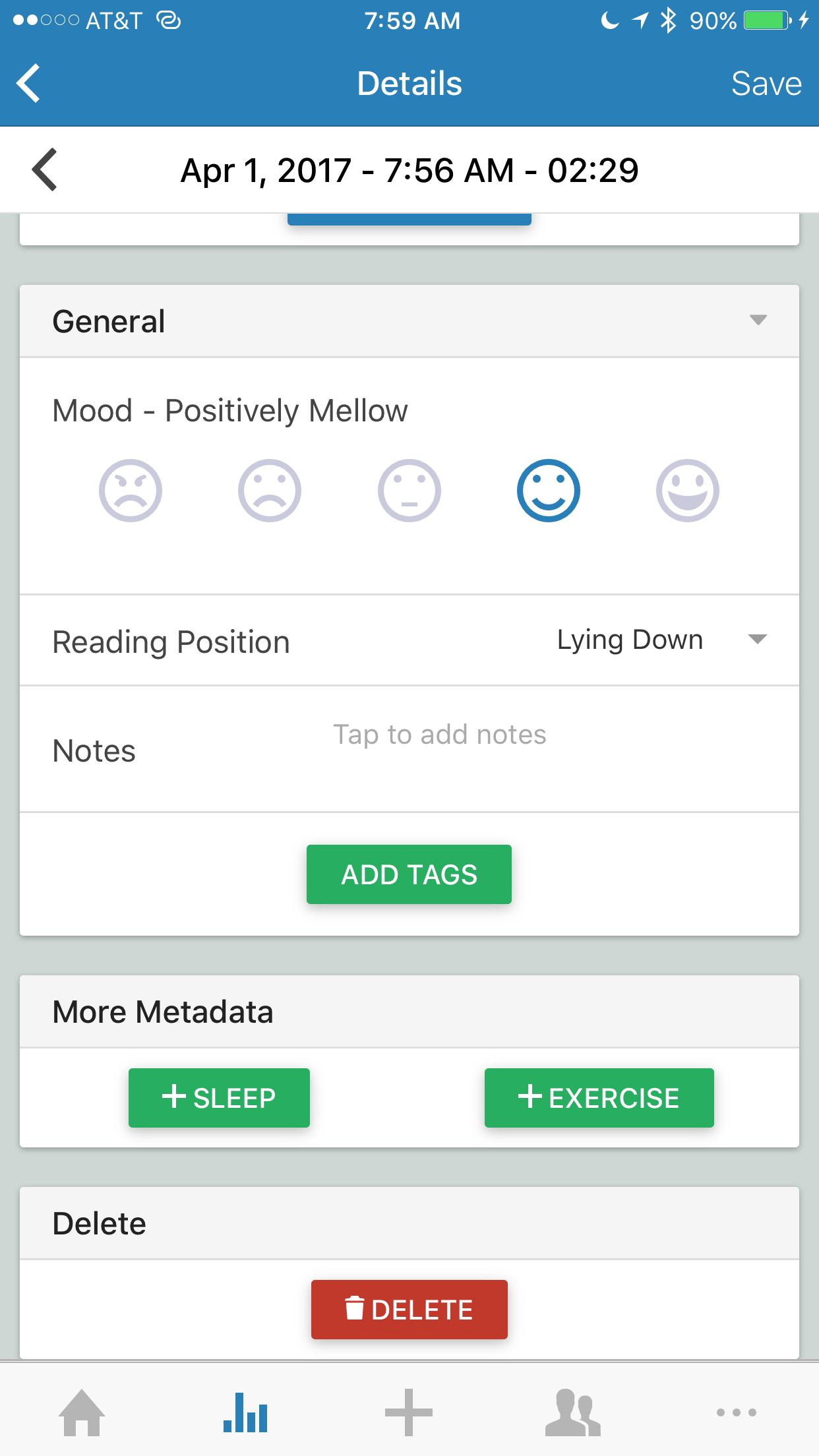This screenshot has height=1456, width=819.
Task: Add sleep metadata
Action: [219, 1098]
